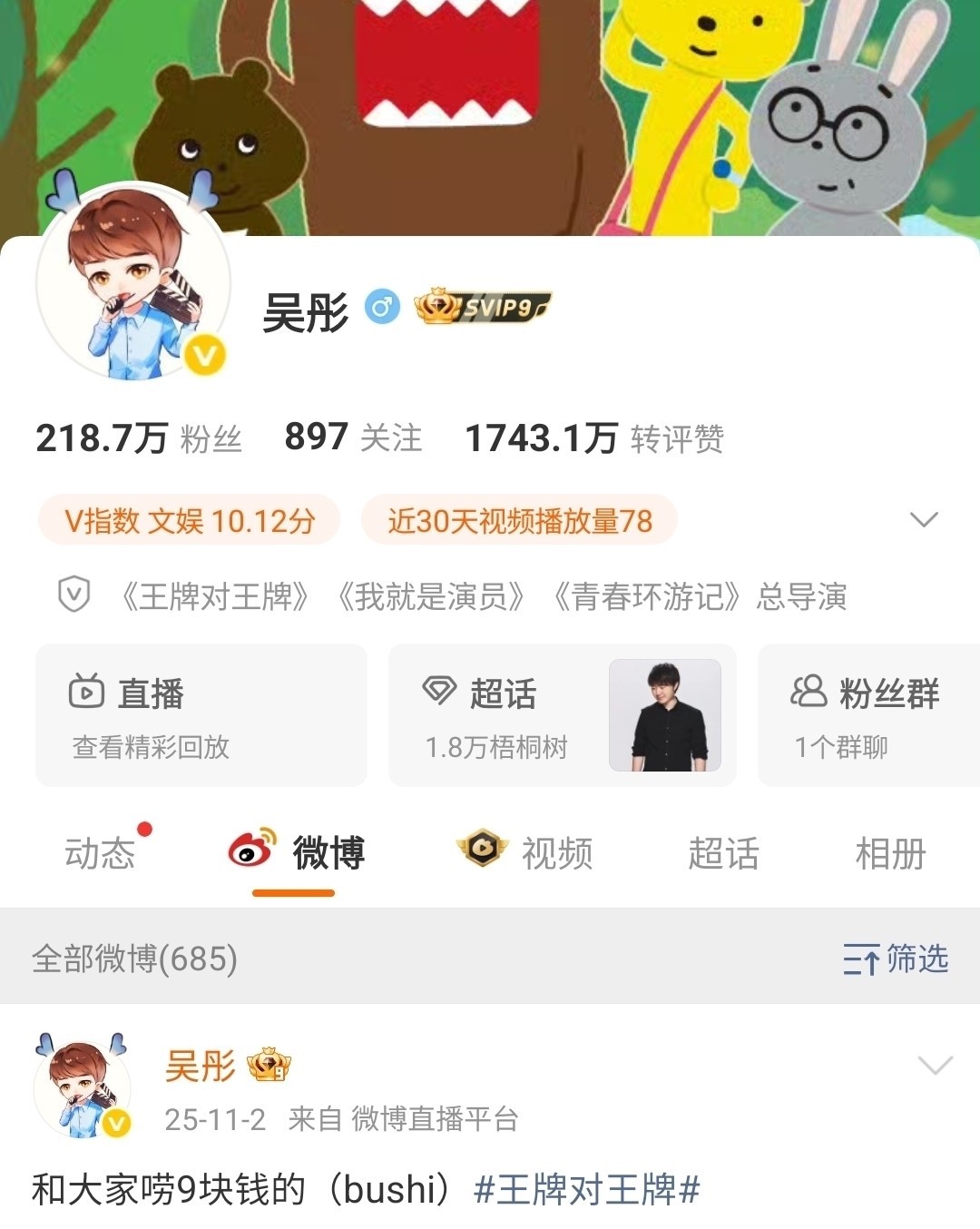Open the #王牌对王牌# hashtag link
Viewport: 980px width, 1229px height.
click(x=587, y=1189)
